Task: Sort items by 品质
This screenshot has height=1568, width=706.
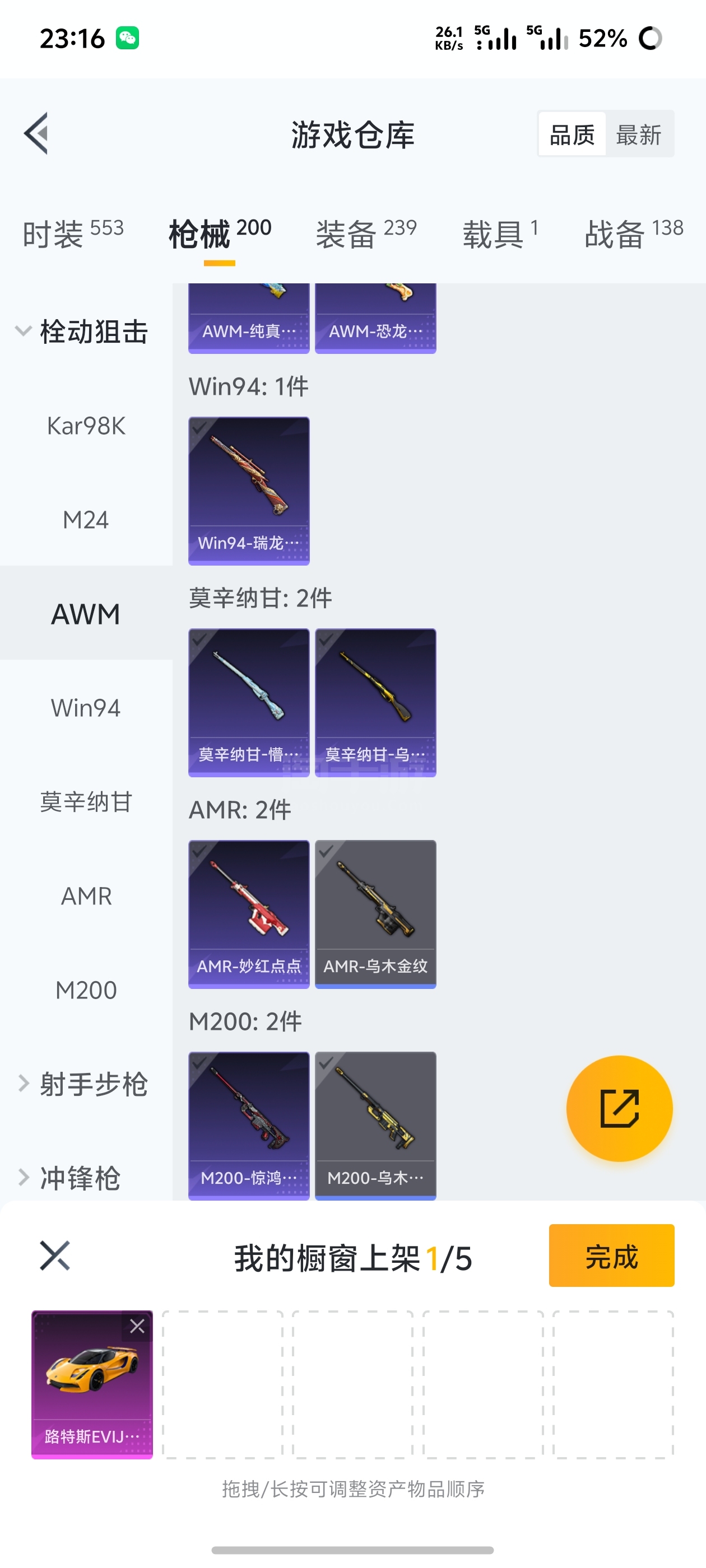Action: [x=572, y=134]
